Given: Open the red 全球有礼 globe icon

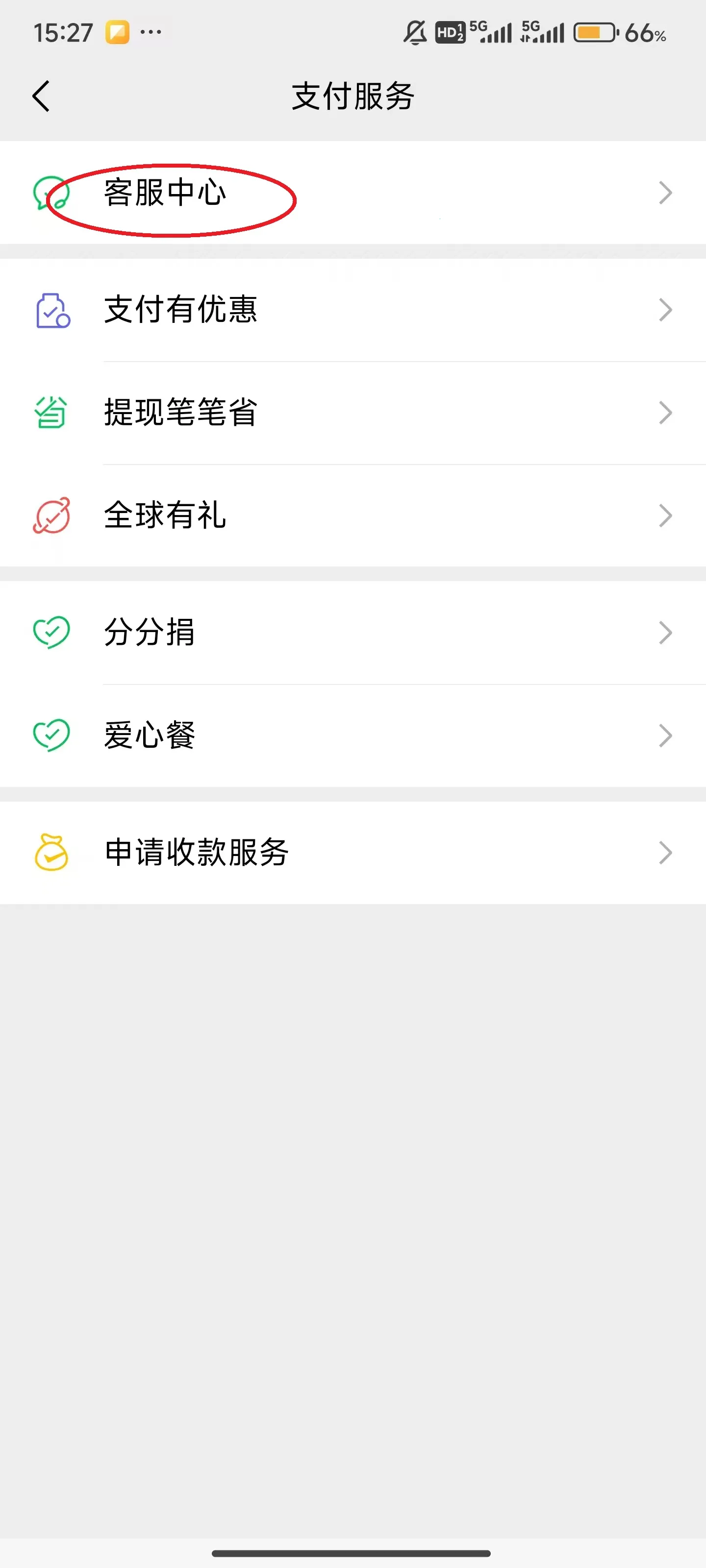Looking at the screenshot, I should coord(51,515).
